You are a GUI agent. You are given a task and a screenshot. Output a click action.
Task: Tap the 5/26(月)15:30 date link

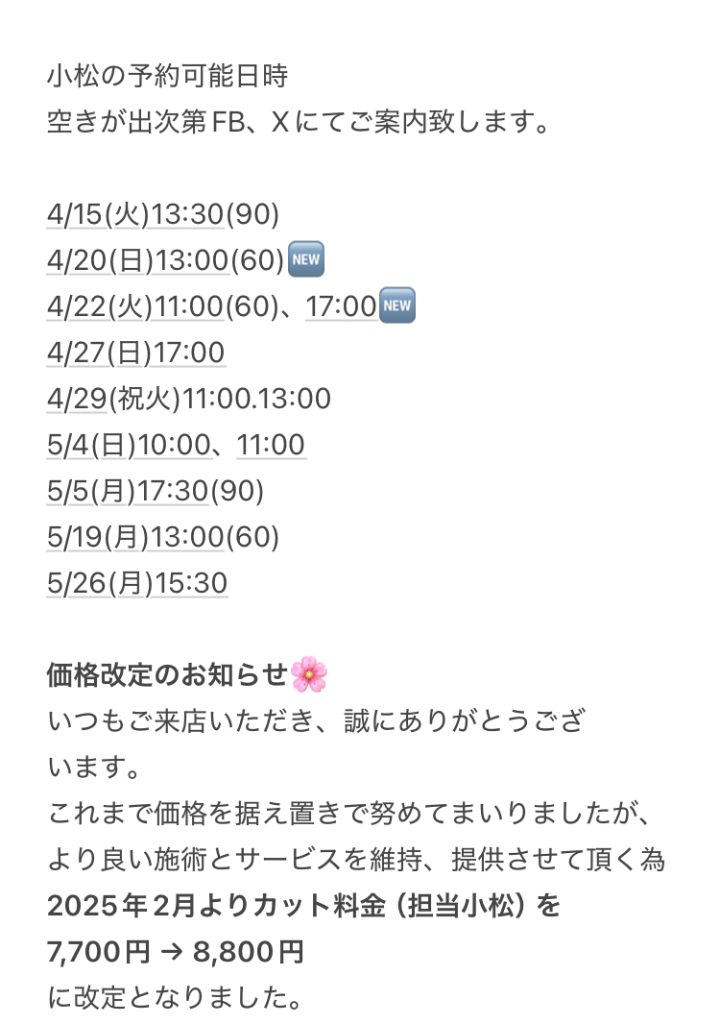[x=137, y=583]
